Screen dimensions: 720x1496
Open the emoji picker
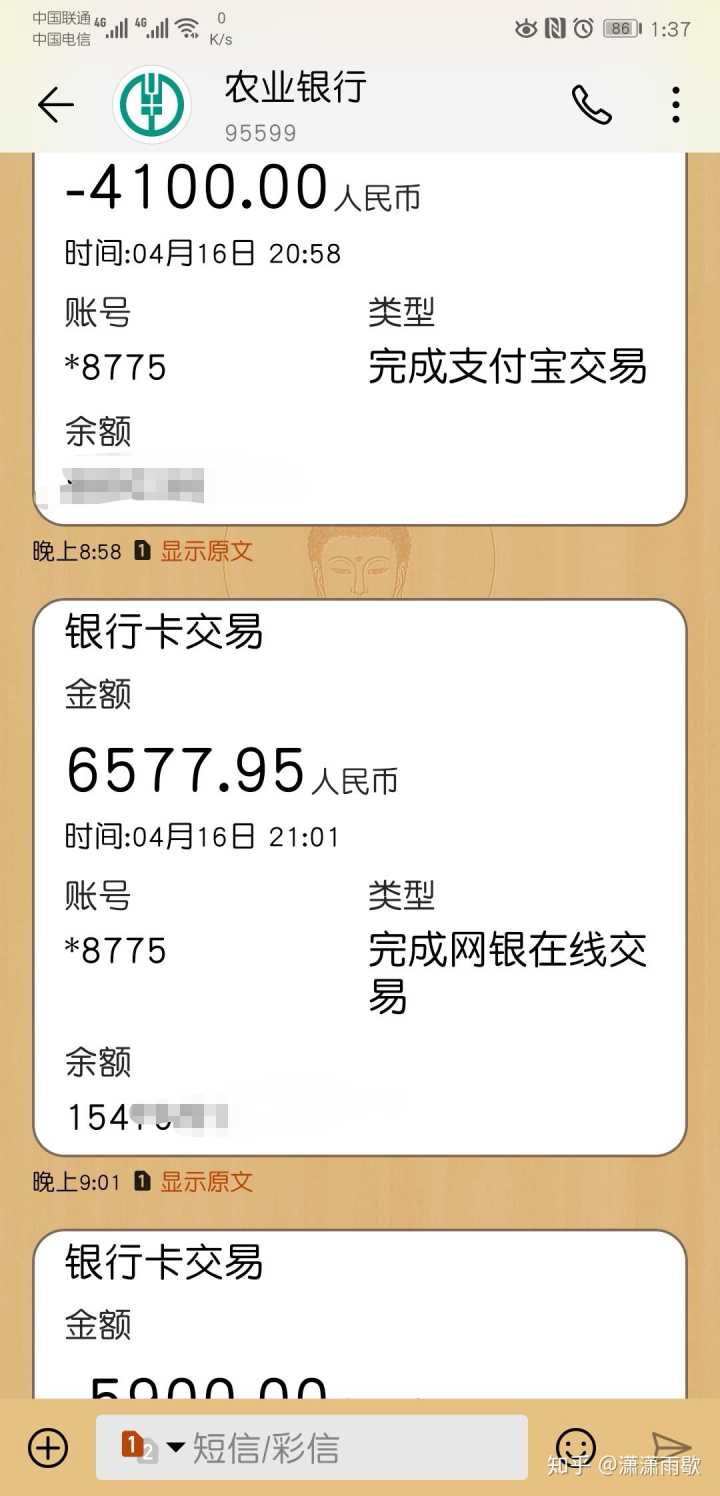[x=576, y=1447]
